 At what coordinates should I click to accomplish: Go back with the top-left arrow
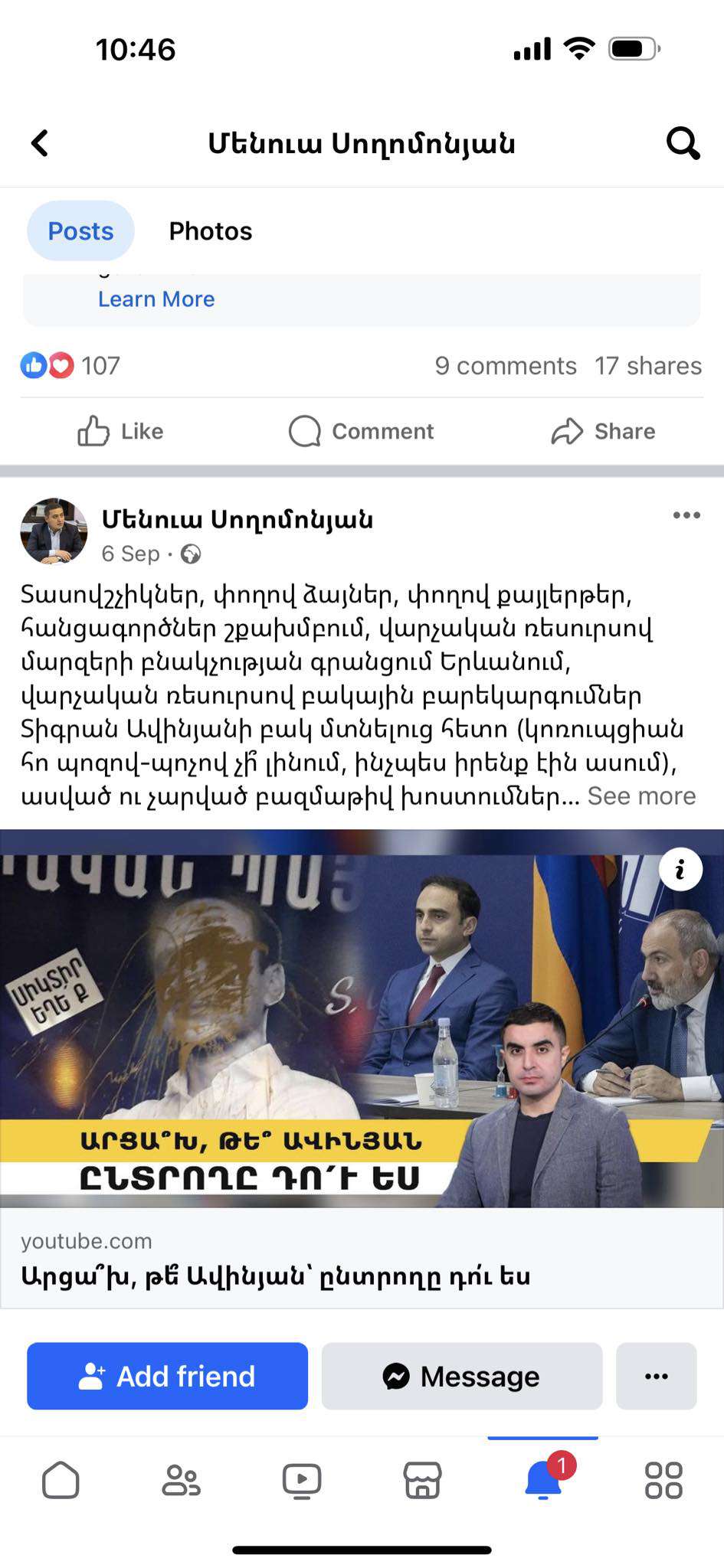[x=40, y=143]
